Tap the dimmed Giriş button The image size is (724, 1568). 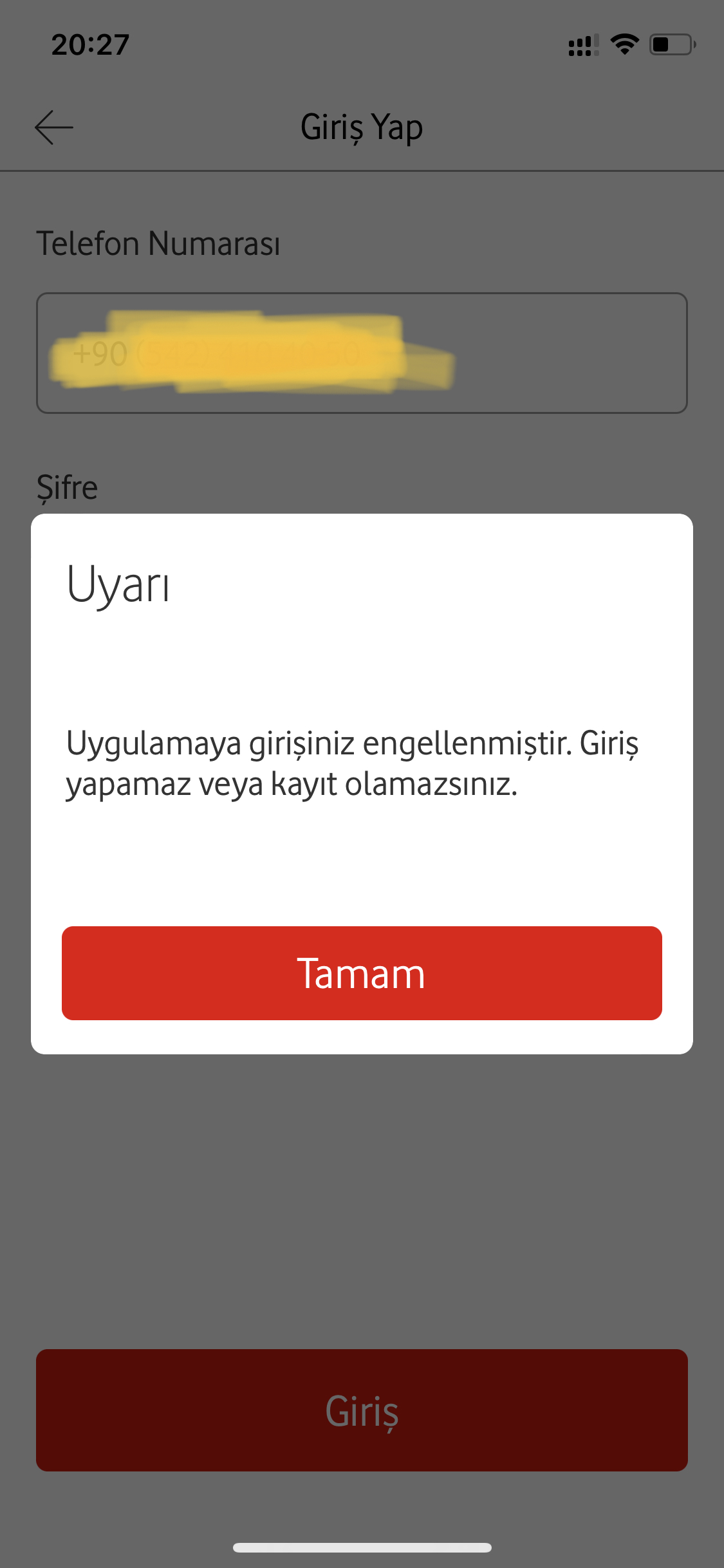coord(362,1410)
